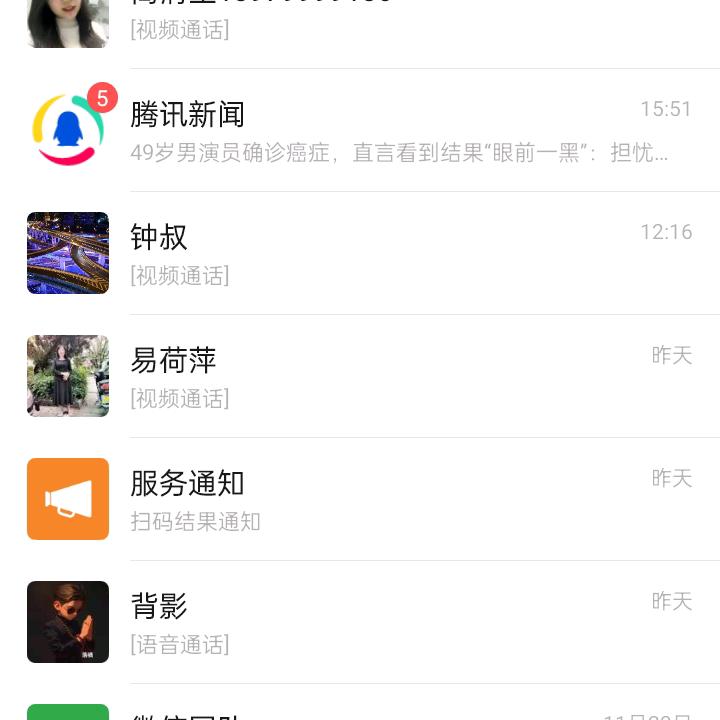Image resolution: width=720 pixels, height=720 pixels.
Task: Open the chat with 易荷萍
Action: coord(360,376)
